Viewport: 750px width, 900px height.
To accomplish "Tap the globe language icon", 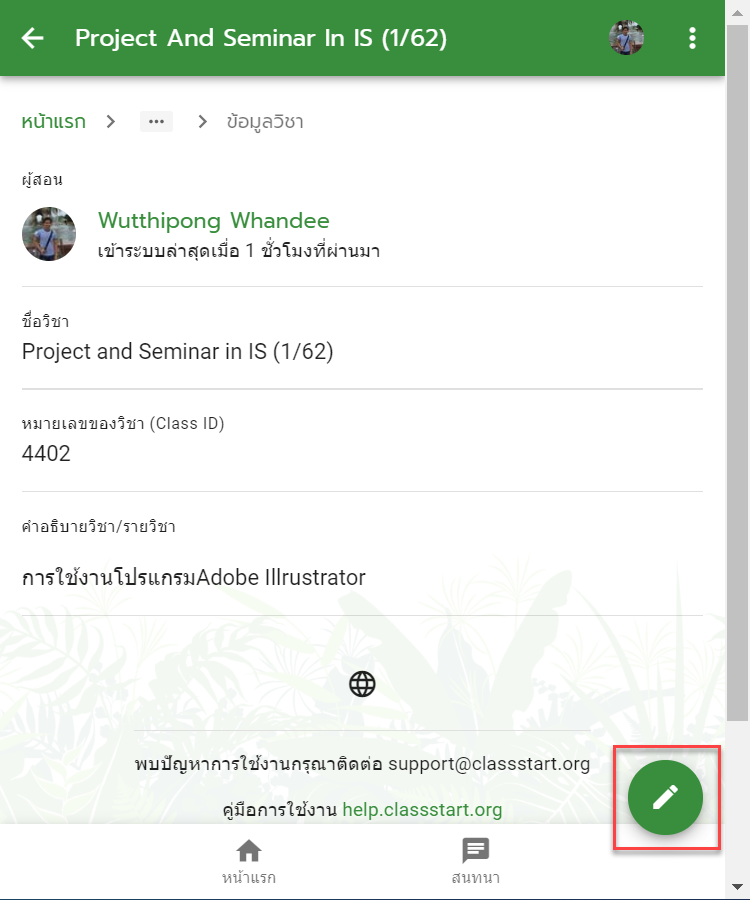I will tap(362, 684).
